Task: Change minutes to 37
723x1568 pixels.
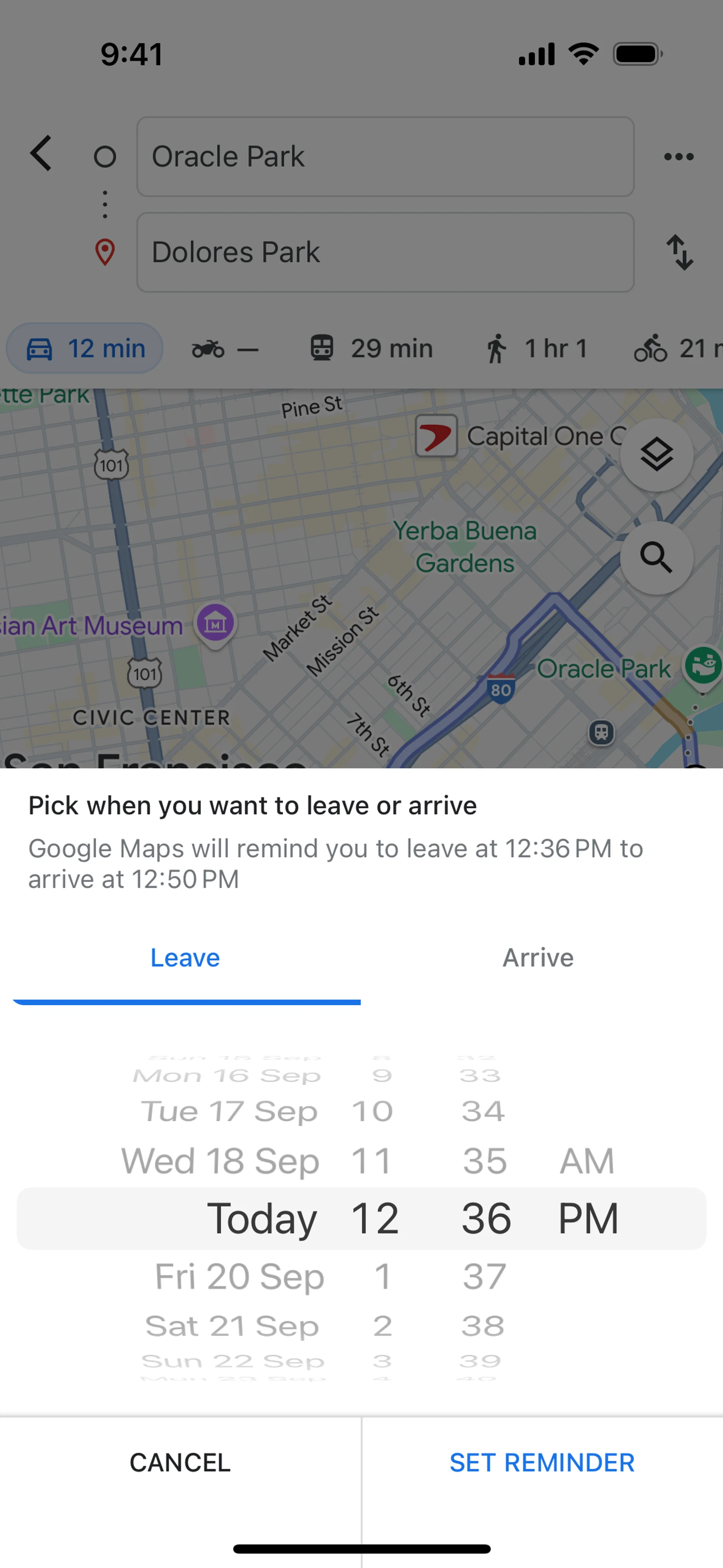Action: coord(484,1276)
